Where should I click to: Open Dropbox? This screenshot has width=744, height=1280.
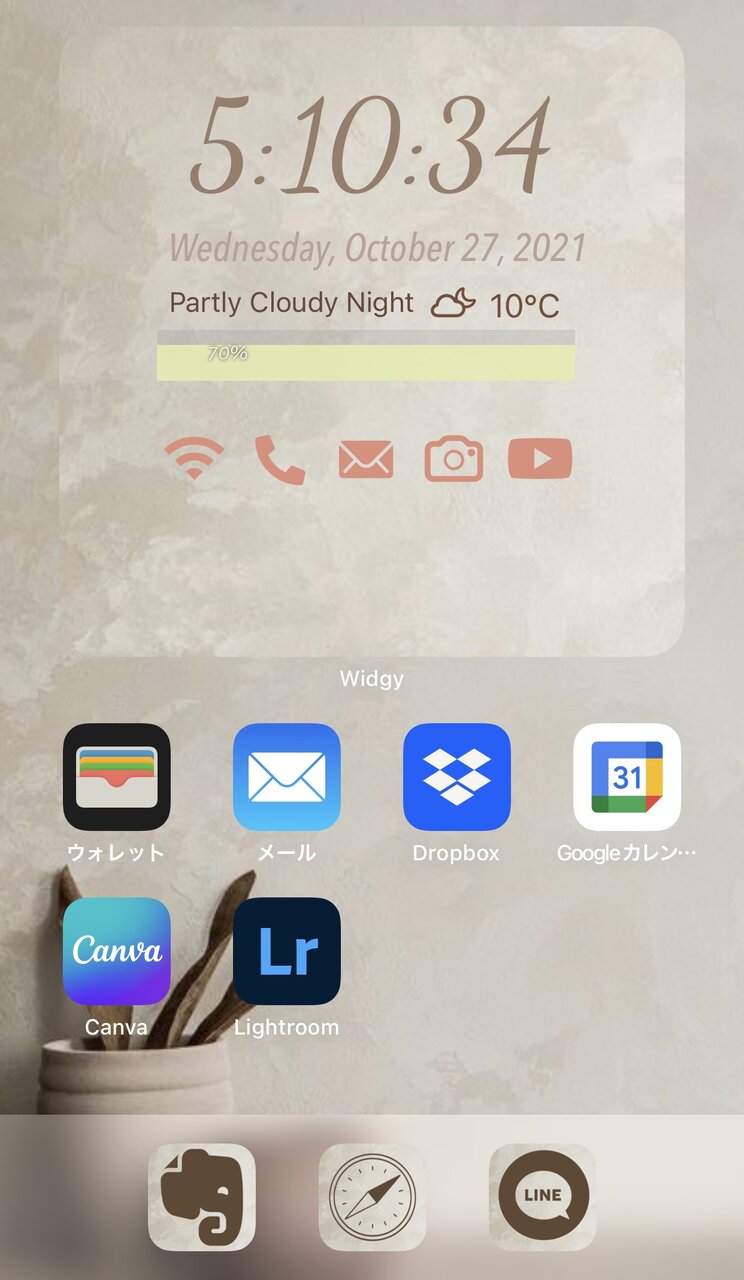457,777
